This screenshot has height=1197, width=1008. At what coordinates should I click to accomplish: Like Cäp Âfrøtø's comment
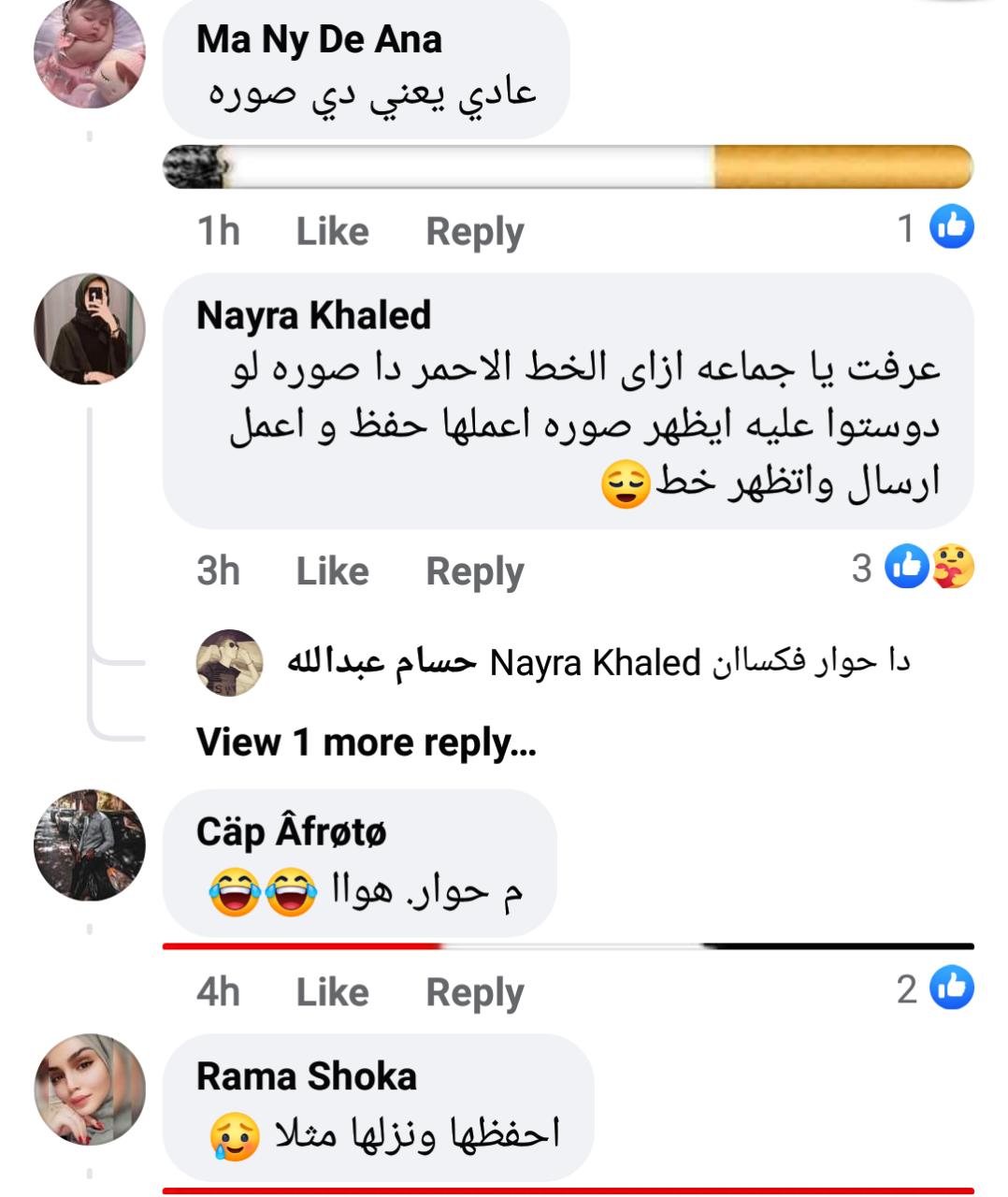tap(332, 991)
